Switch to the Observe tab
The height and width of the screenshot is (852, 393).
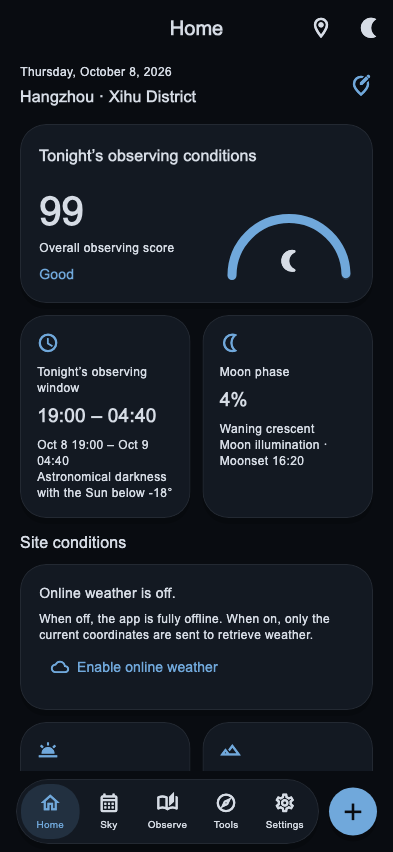(x=167, y=811)
